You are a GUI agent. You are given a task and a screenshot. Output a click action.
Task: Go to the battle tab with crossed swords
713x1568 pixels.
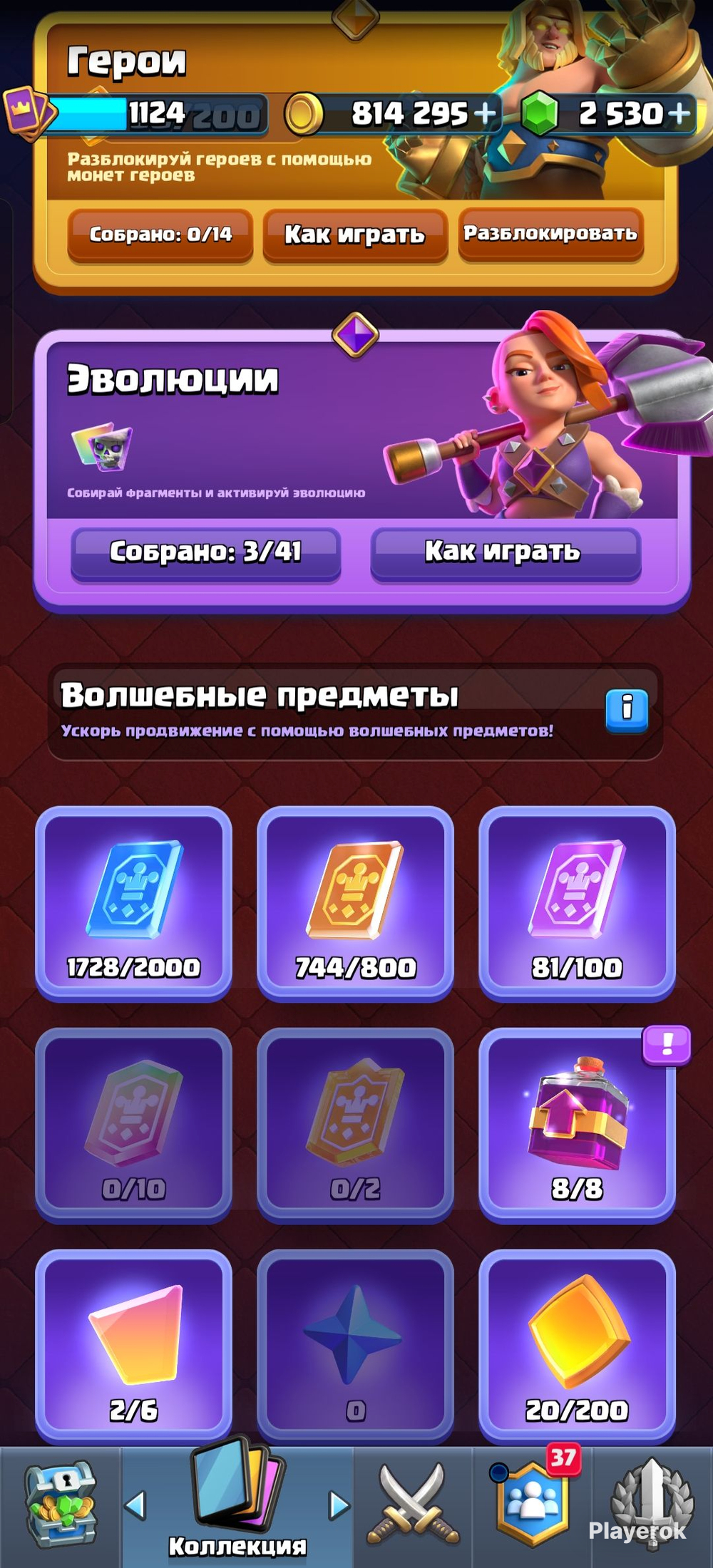point(414,1505)
